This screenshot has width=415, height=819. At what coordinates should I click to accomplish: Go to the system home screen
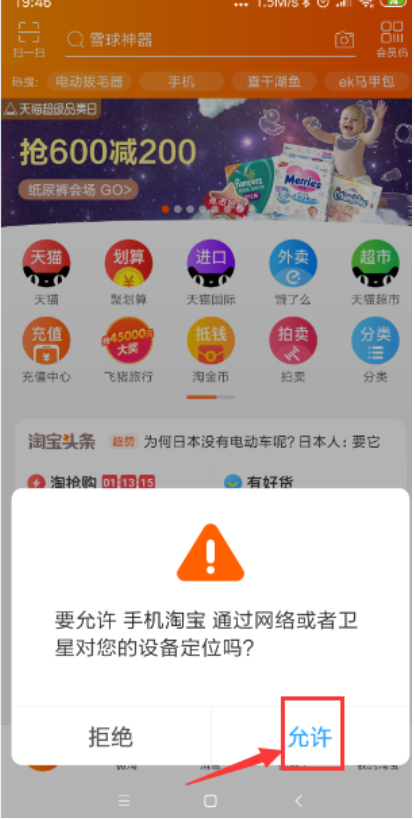210,800
